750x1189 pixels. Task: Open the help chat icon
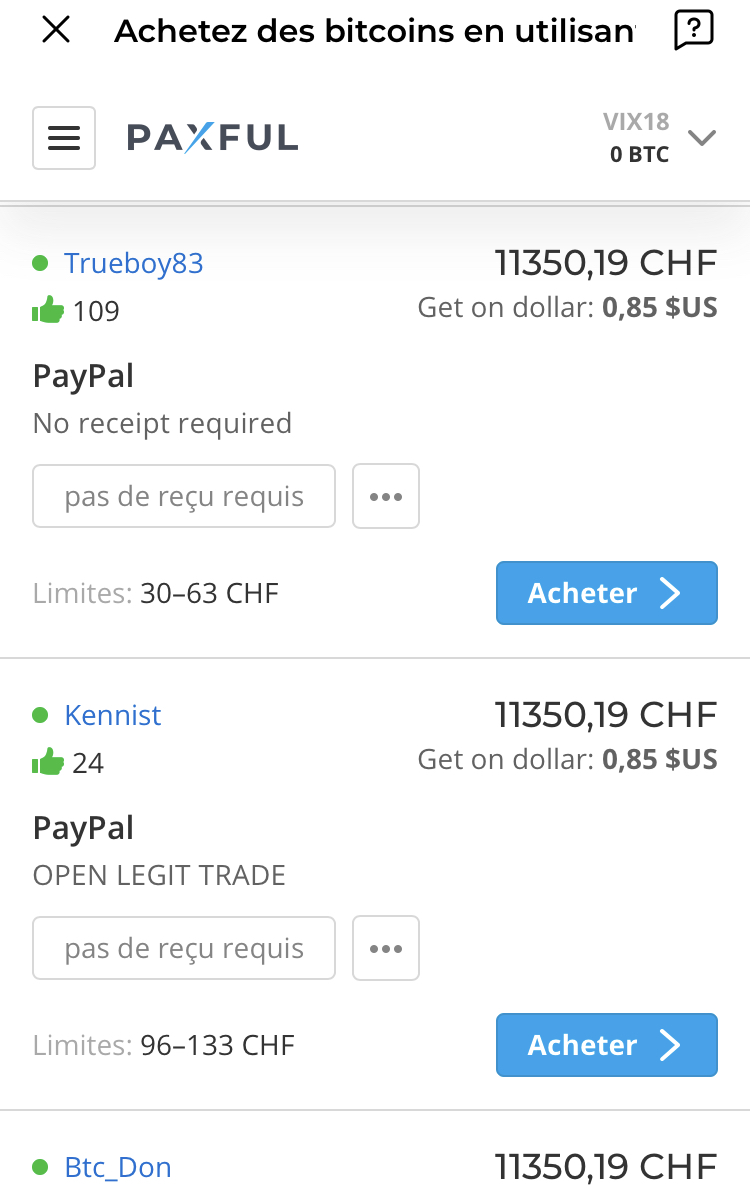tap(693, 30)
